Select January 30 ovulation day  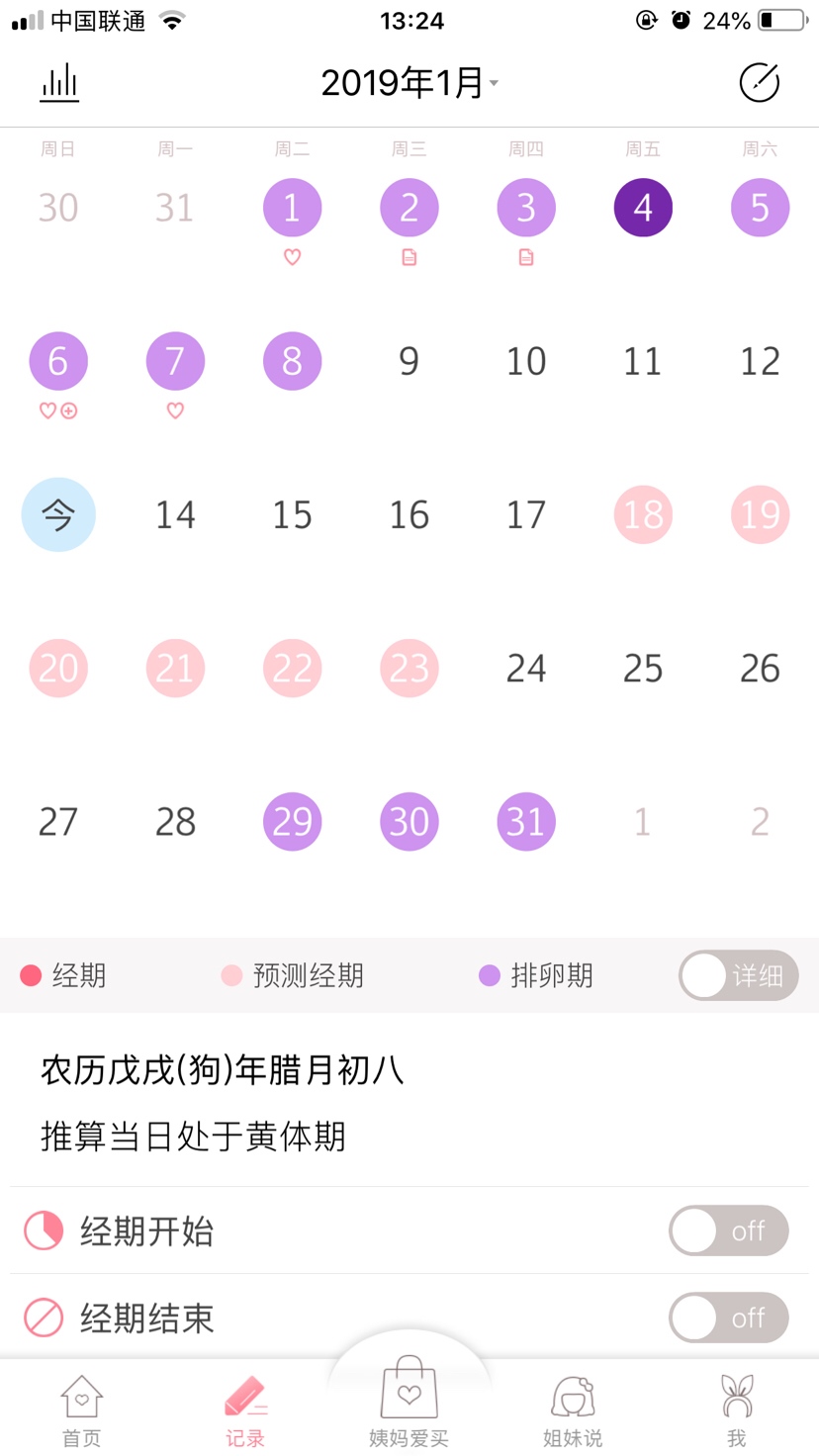[409, 821]
